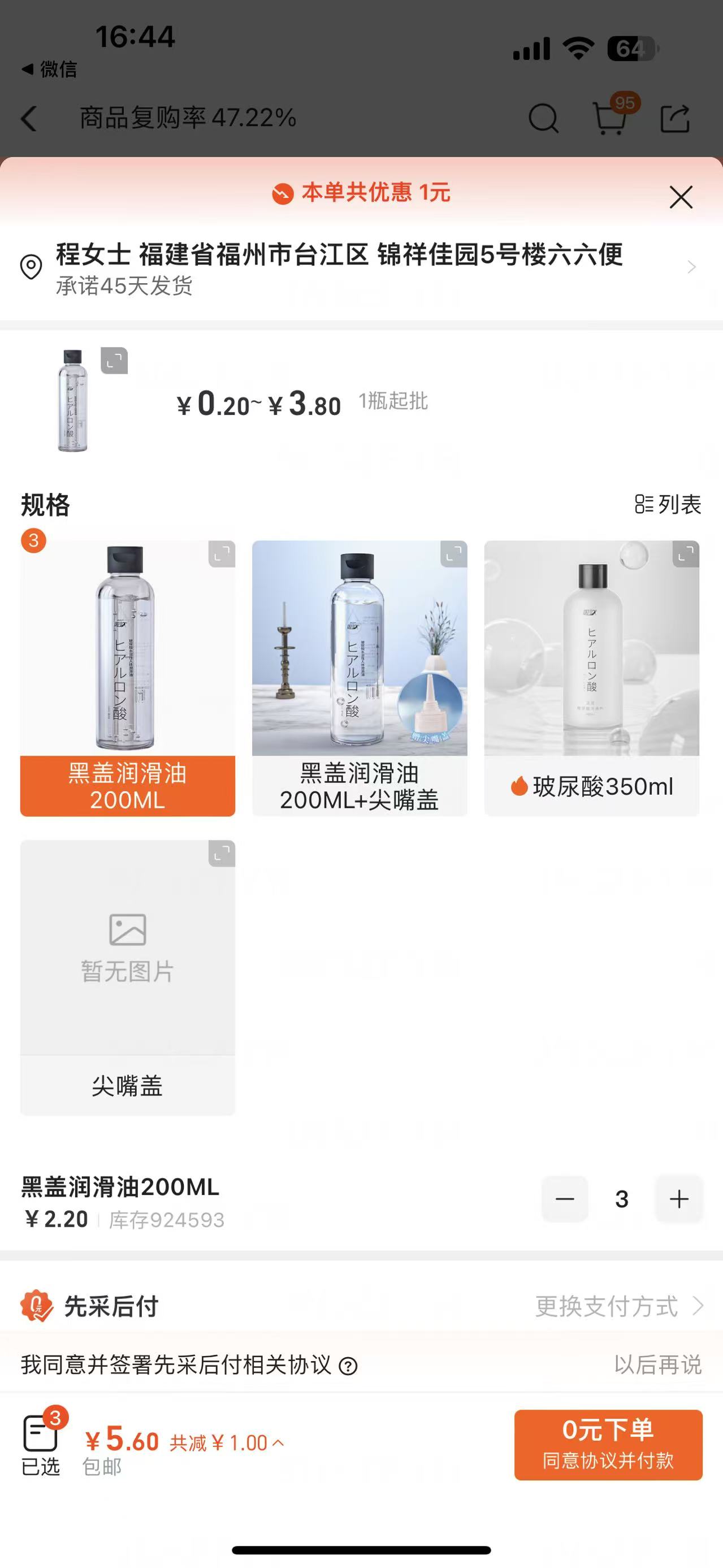Close the order specification sheet
This screenshot has width=723, height=1568.
[x=681, y=197]
